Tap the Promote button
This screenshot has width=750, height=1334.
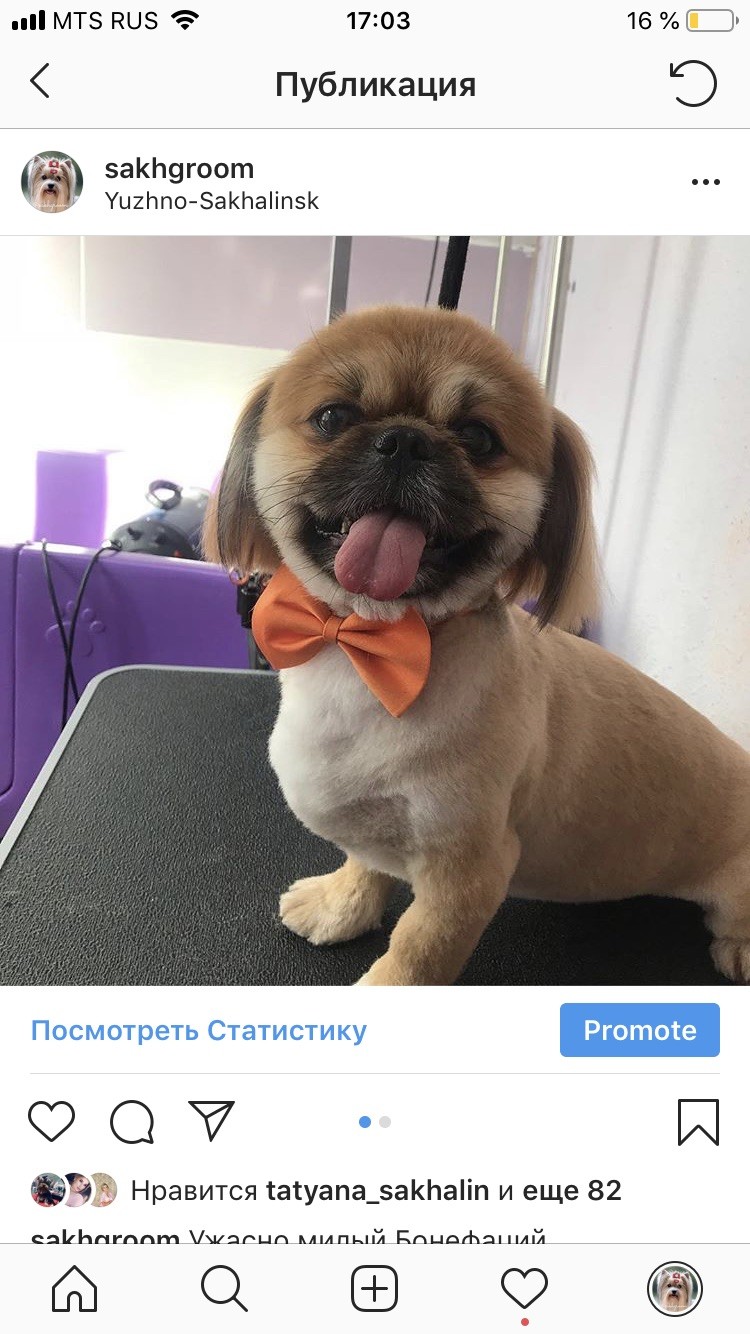click(640, 1030)
